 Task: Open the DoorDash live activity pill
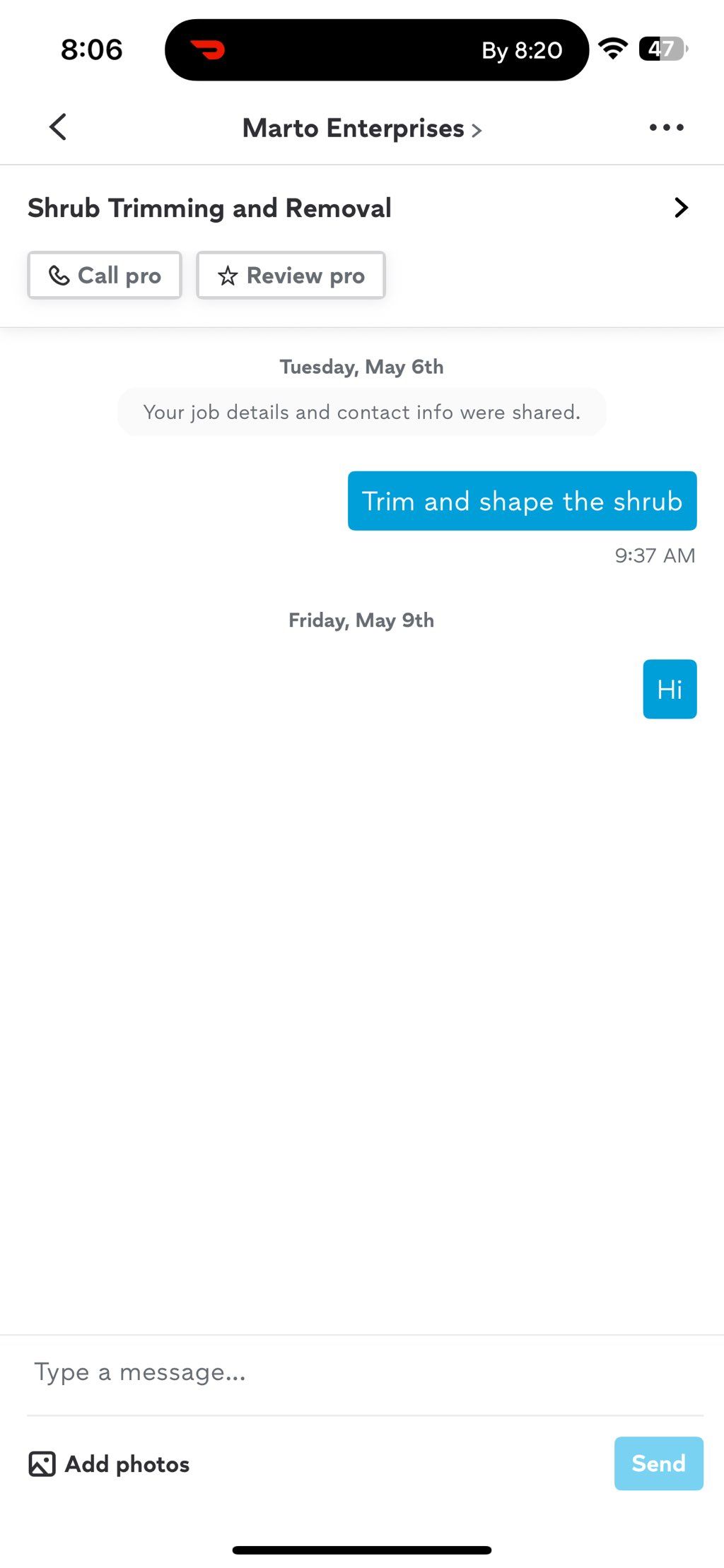376,49
